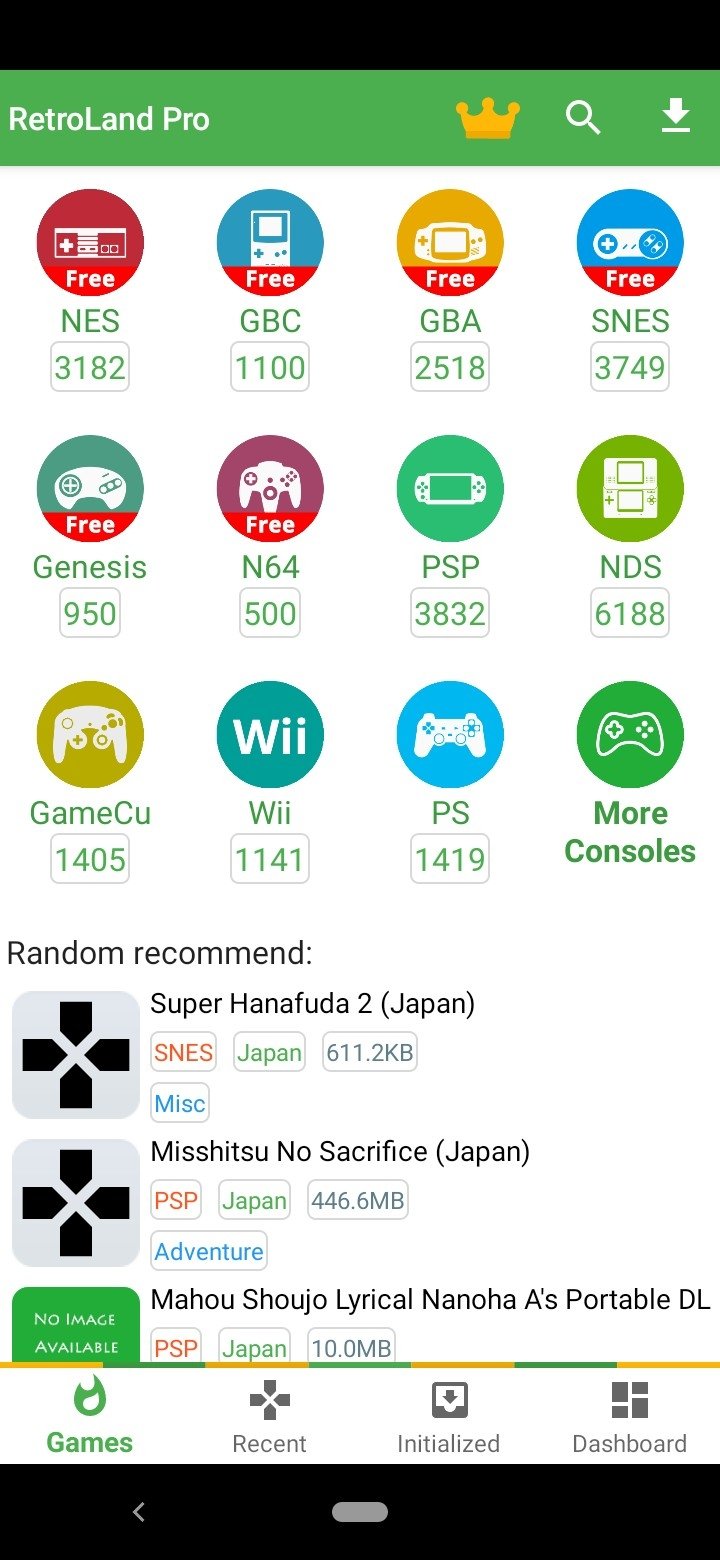
Task: Go to the Dashboard tab
Action: click(x=630, y=1417)
